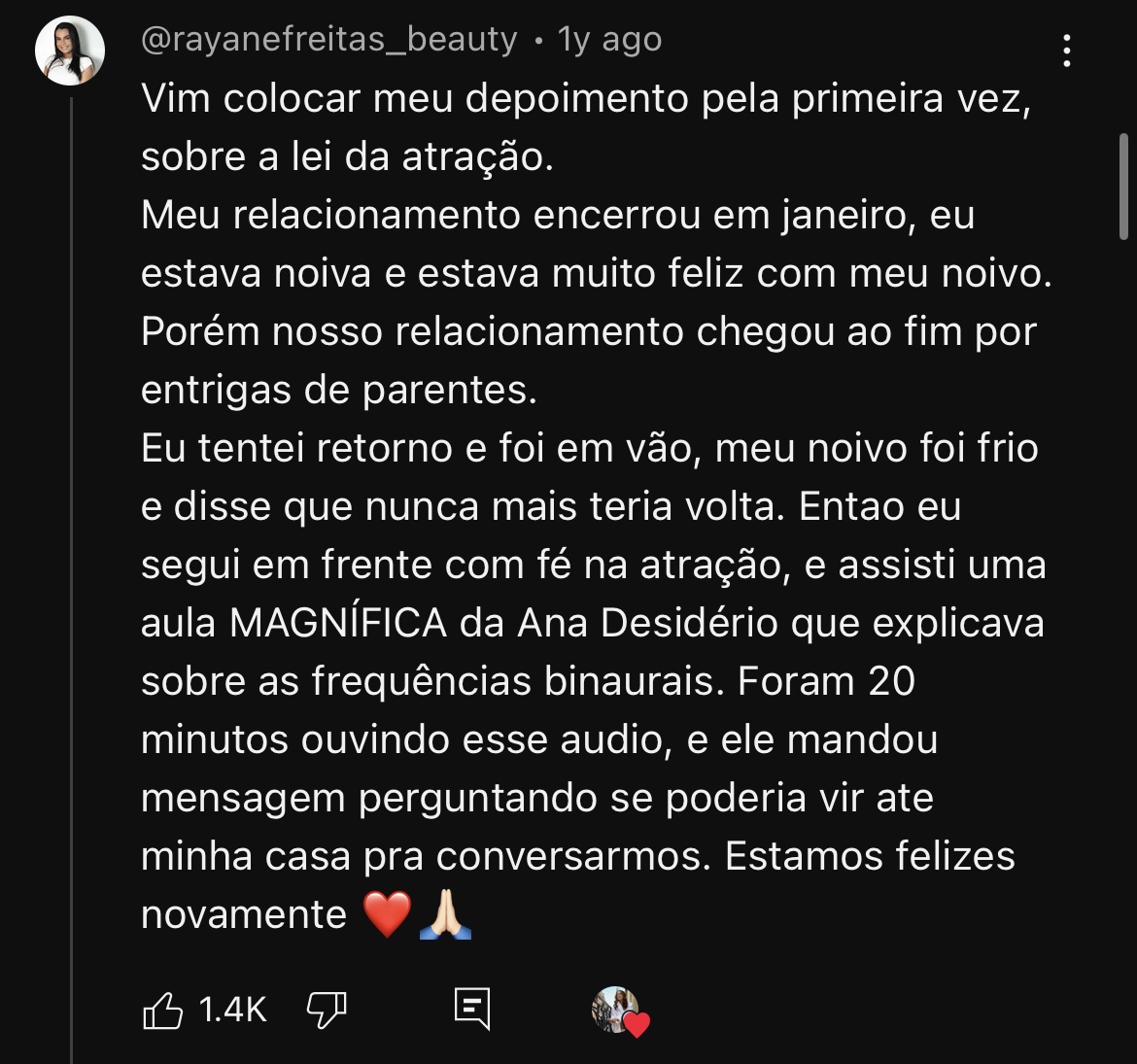The width and height of the screenshot is (1137, 1064).
Task: Open rayanefreitas_beauty's profile picture
Action: coord(70,51)
